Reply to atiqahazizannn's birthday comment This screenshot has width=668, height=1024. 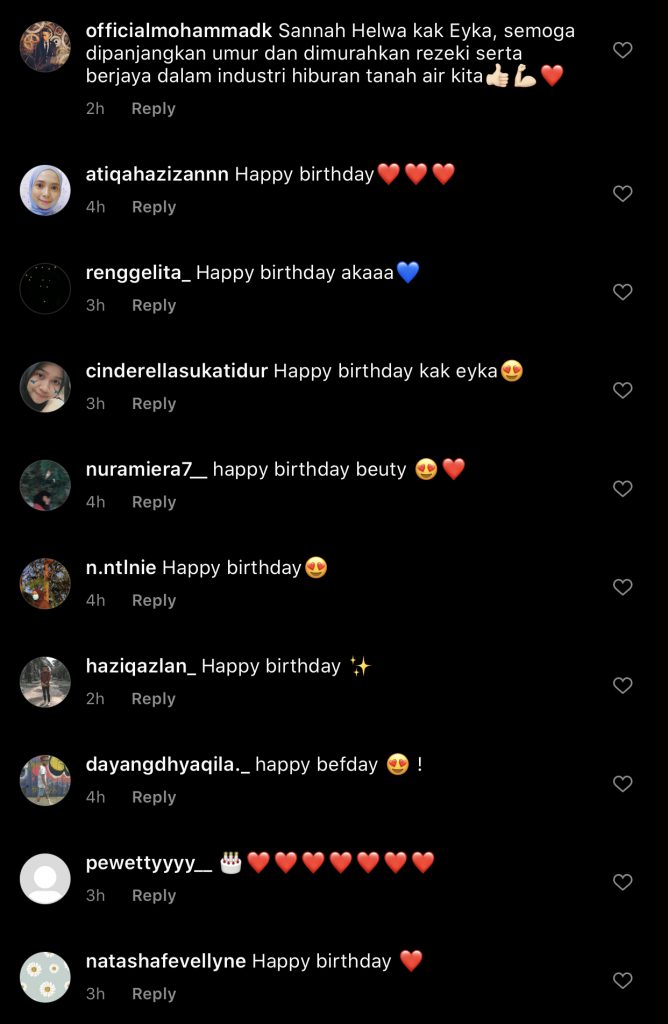point(153,207)
